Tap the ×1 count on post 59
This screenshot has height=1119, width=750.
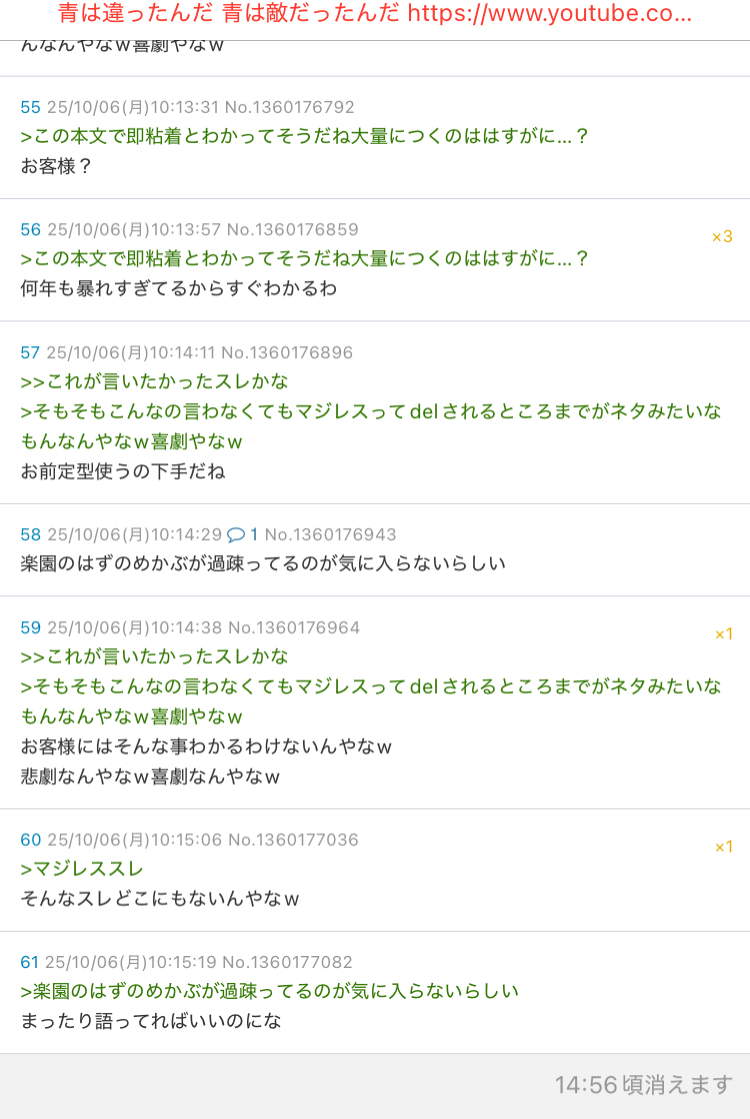pyautogui.click(x=723, y=634)
